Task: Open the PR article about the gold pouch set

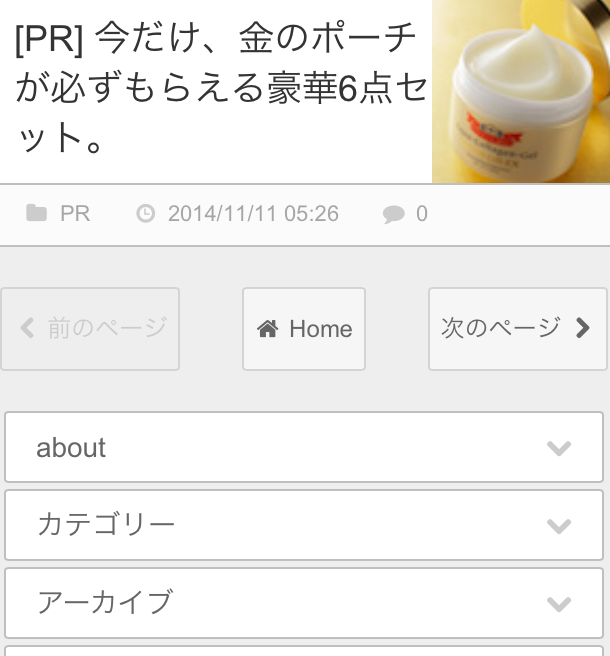Action: click(215, 88)
